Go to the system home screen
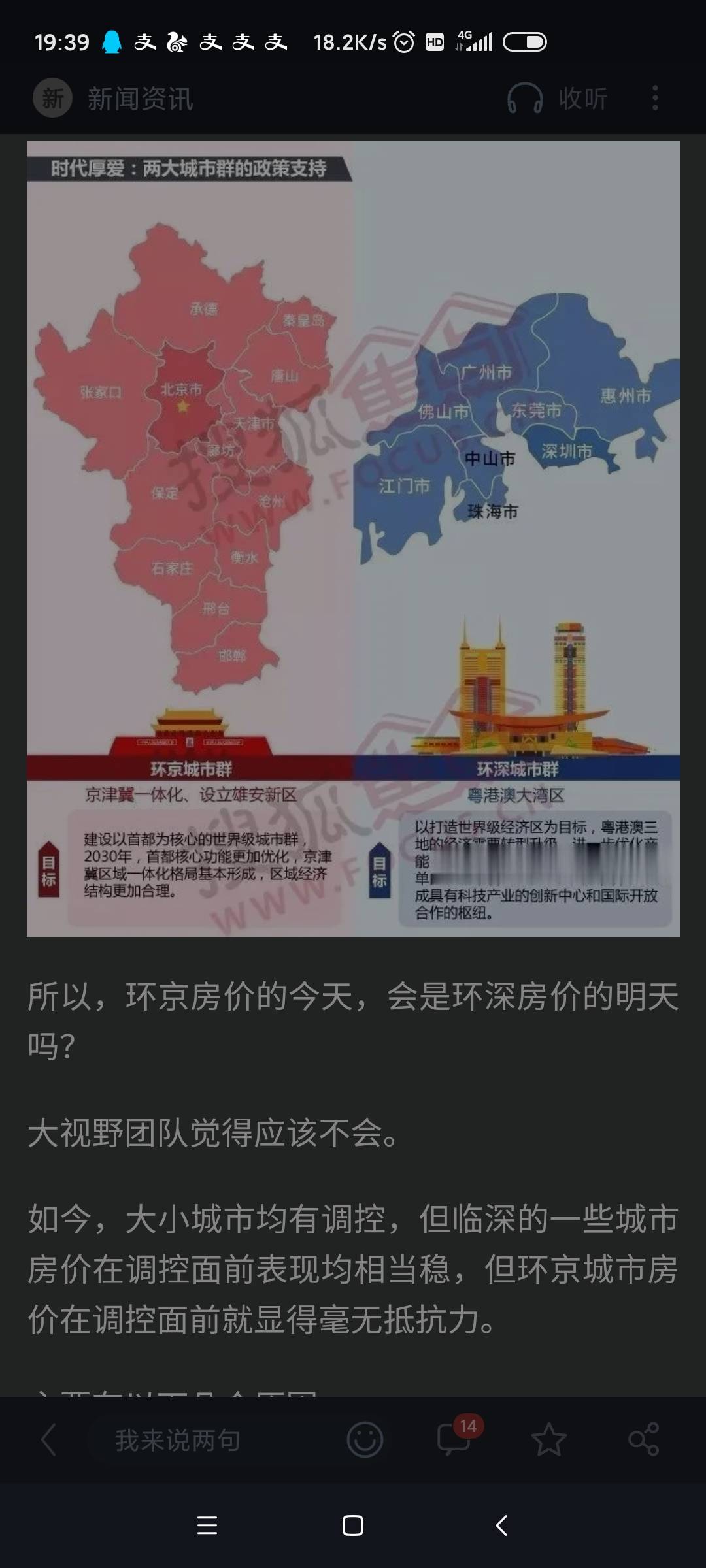Viewport: 706px width, 1568px height. pos(353,1526)
